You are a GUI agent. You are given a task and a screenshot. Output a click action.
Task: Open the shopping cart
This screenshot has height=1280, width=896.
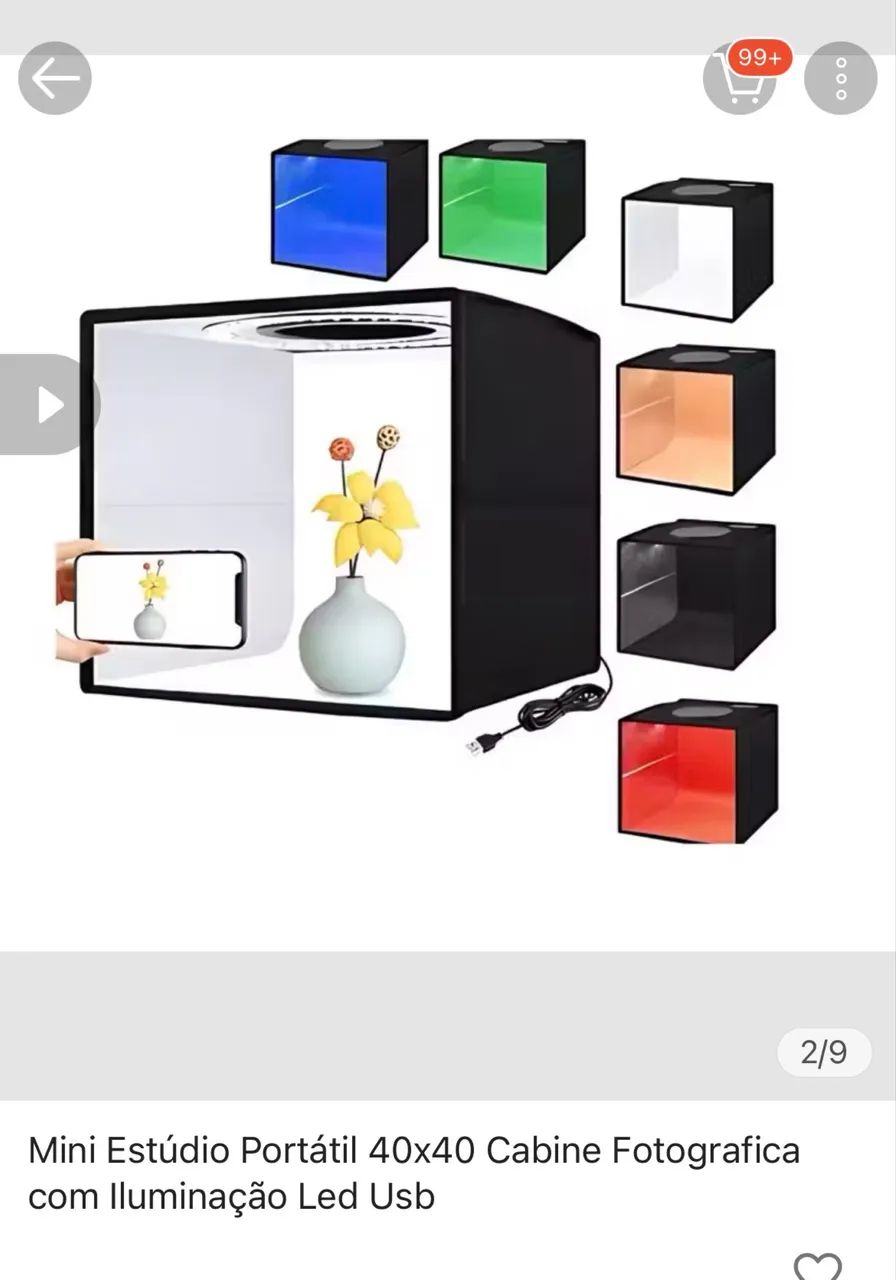coord(741,80)
